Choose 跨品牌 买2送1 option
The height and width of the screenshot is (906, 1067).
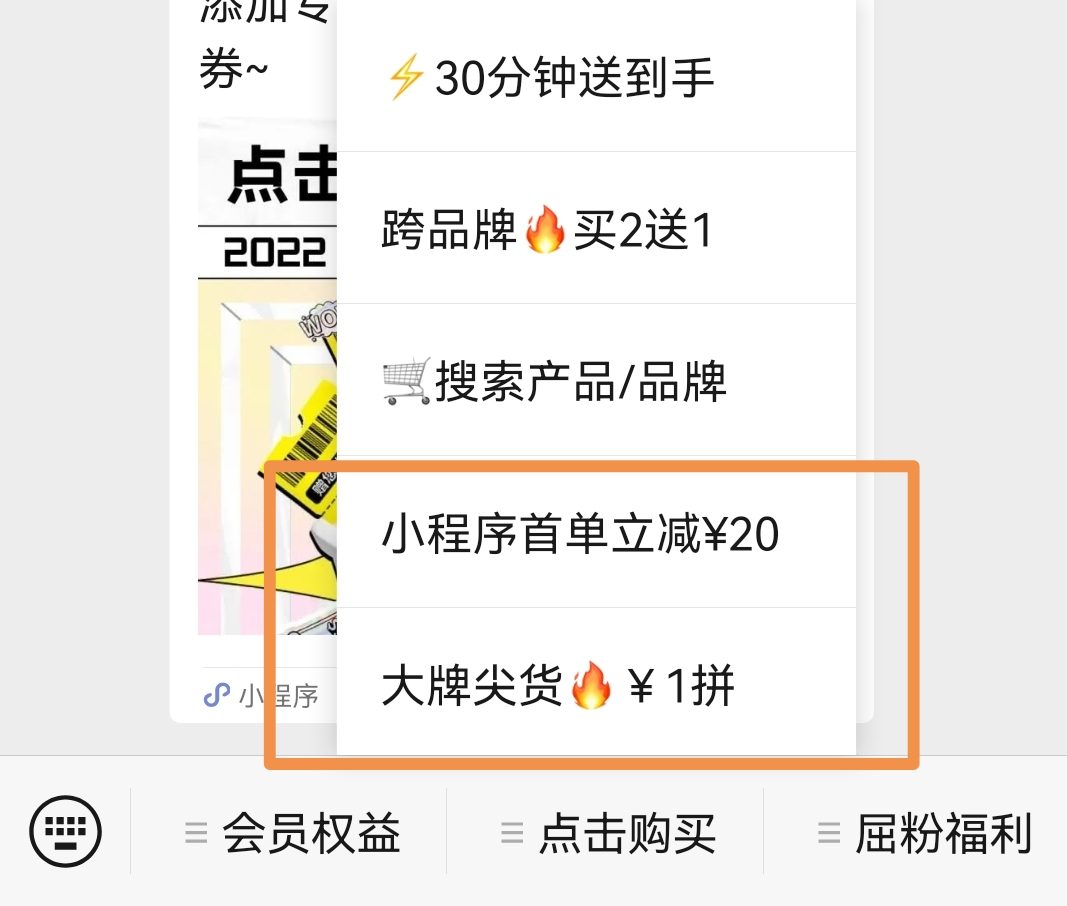click(596, 231)
